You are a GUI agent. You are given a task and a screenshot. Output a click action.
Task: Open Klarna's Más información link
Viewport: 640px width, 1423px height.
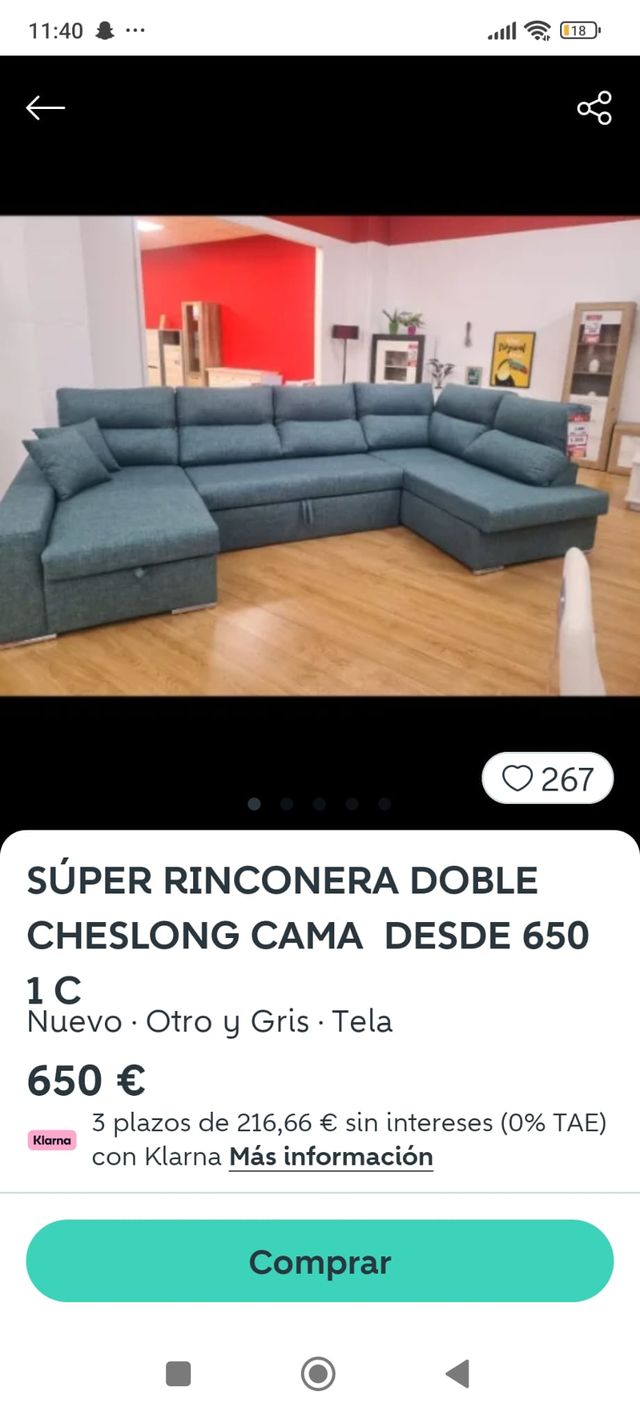[331, 1157]
